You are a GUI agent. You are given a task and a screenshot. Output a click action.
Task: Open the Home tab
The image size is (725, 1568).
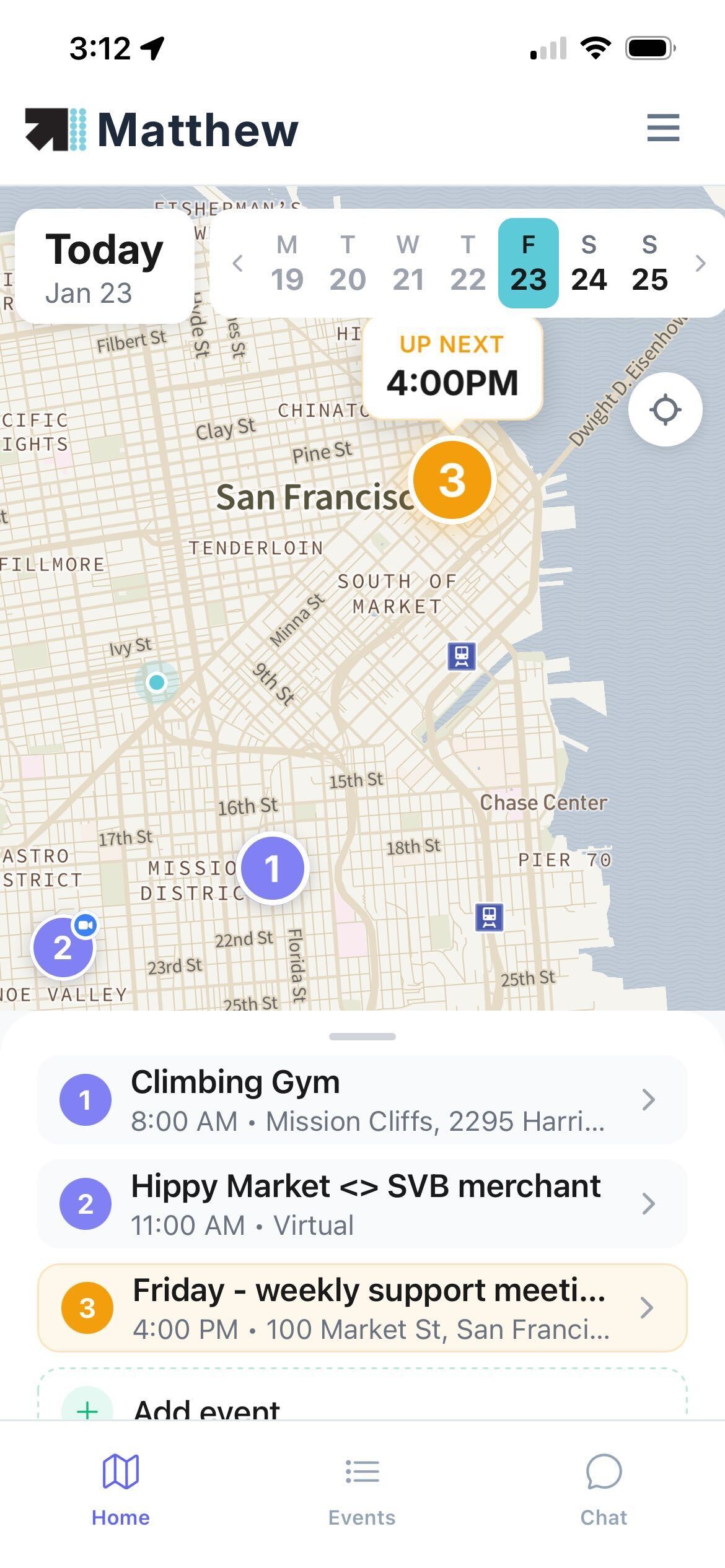tap(121, 1489)
